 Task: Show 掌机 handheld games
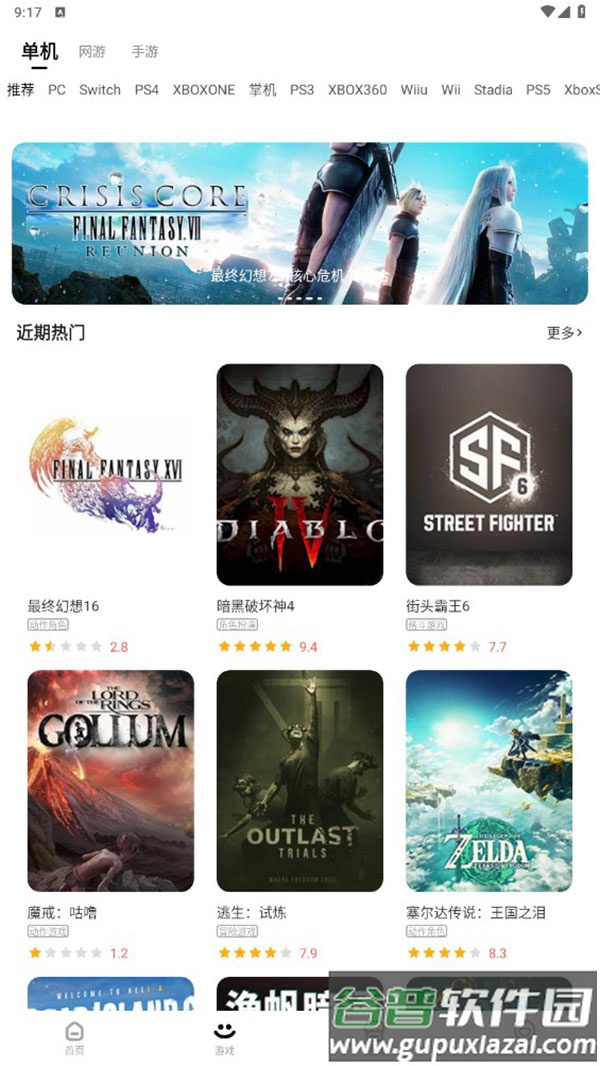[x=263, y=90]
